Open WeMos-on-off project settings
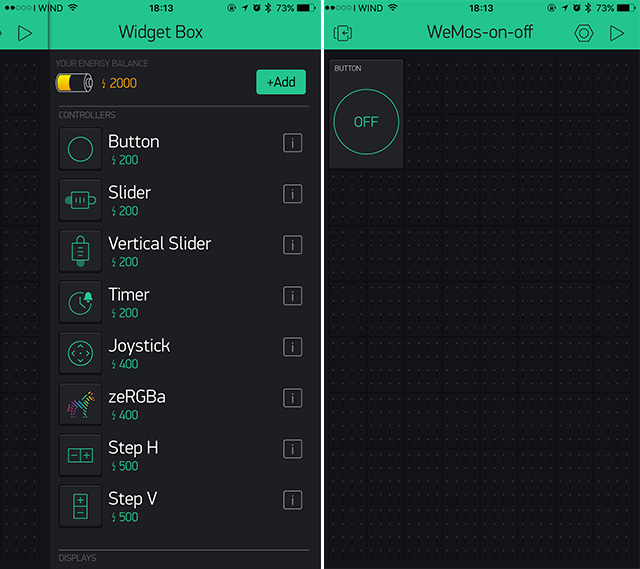The width and height of the screenshot is (640, 569). (x=584, y=33)
